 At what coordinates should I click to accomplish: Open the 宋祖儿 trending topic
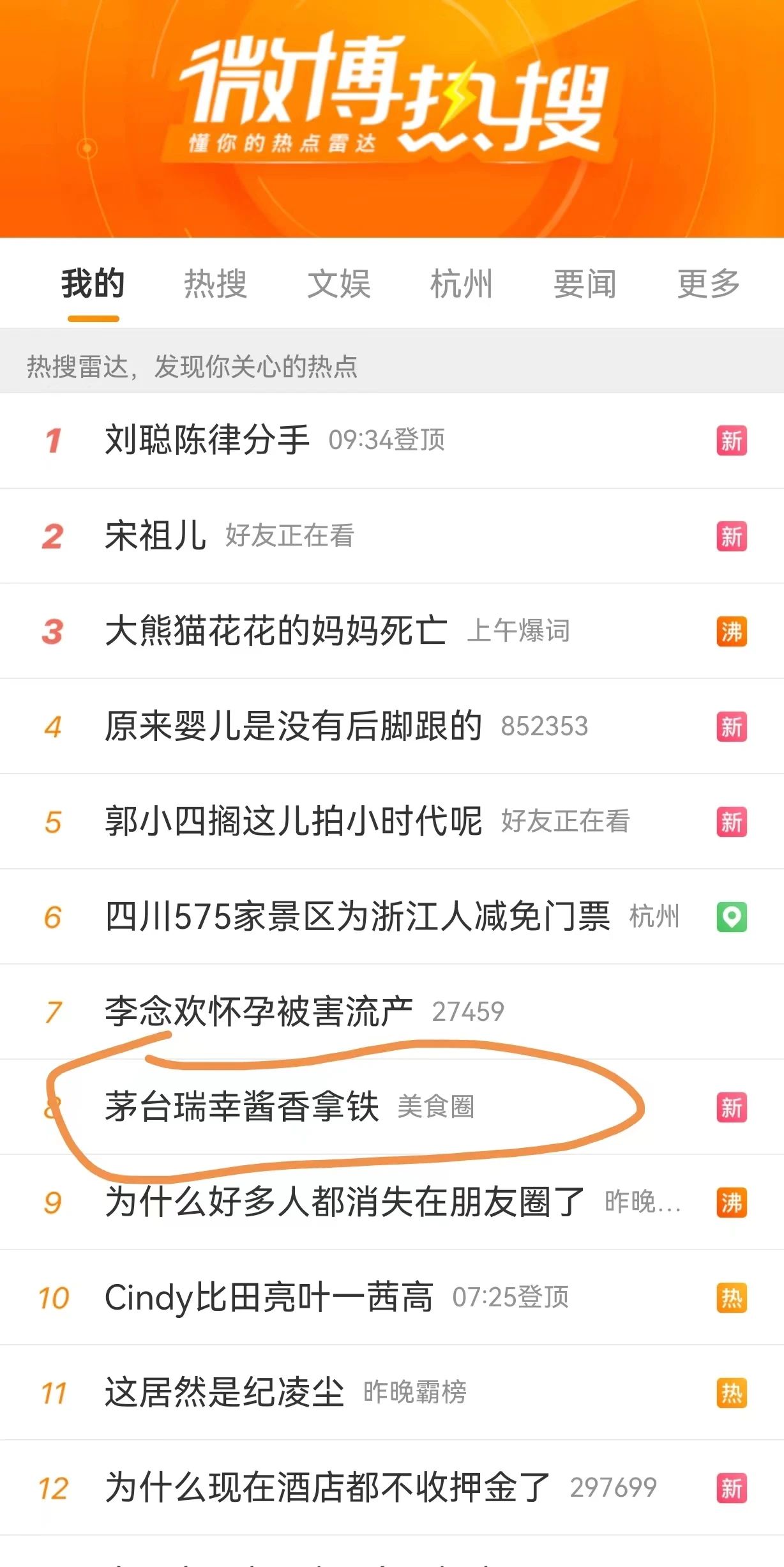pos(156,535)
